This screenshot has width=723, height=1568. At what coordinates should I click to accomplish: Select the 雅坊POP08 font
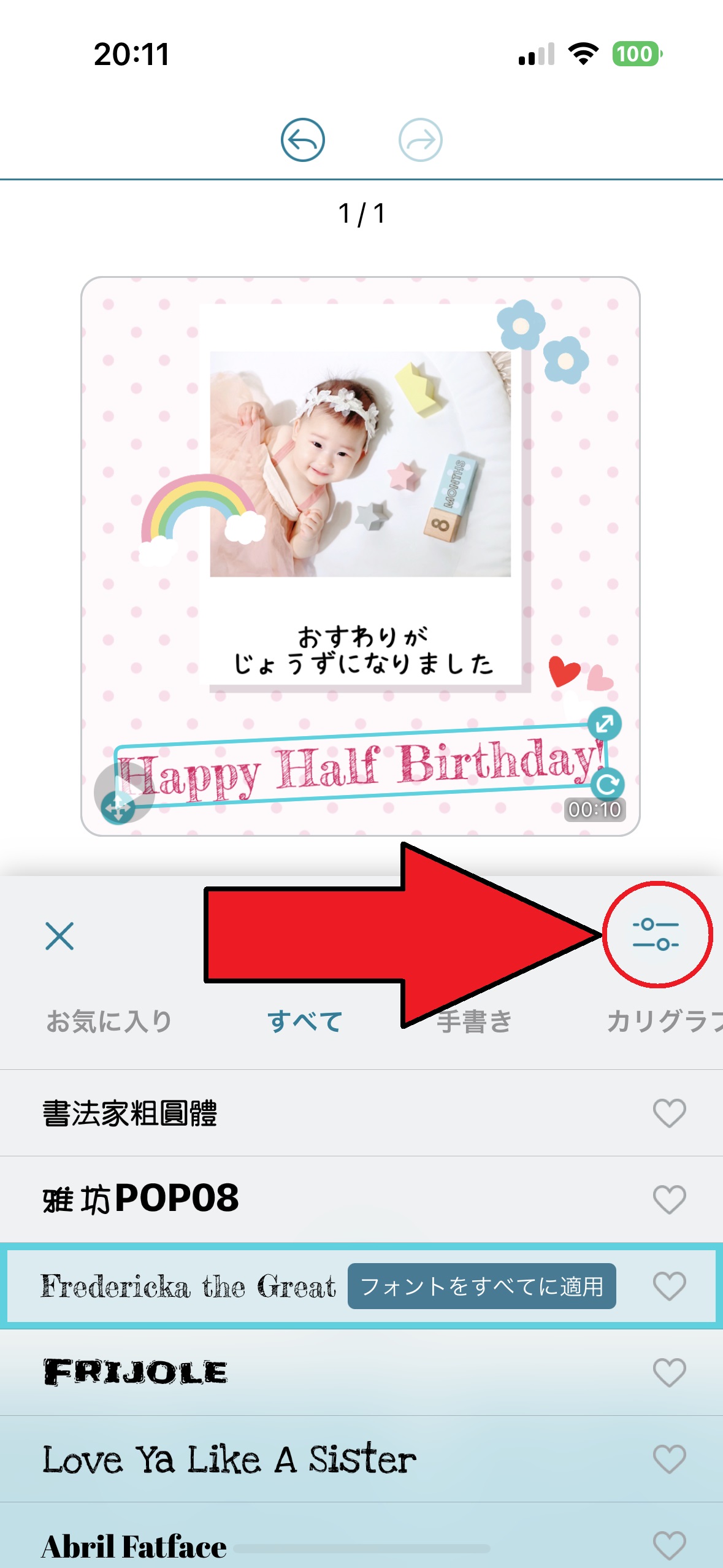[x=141, y=1199]
